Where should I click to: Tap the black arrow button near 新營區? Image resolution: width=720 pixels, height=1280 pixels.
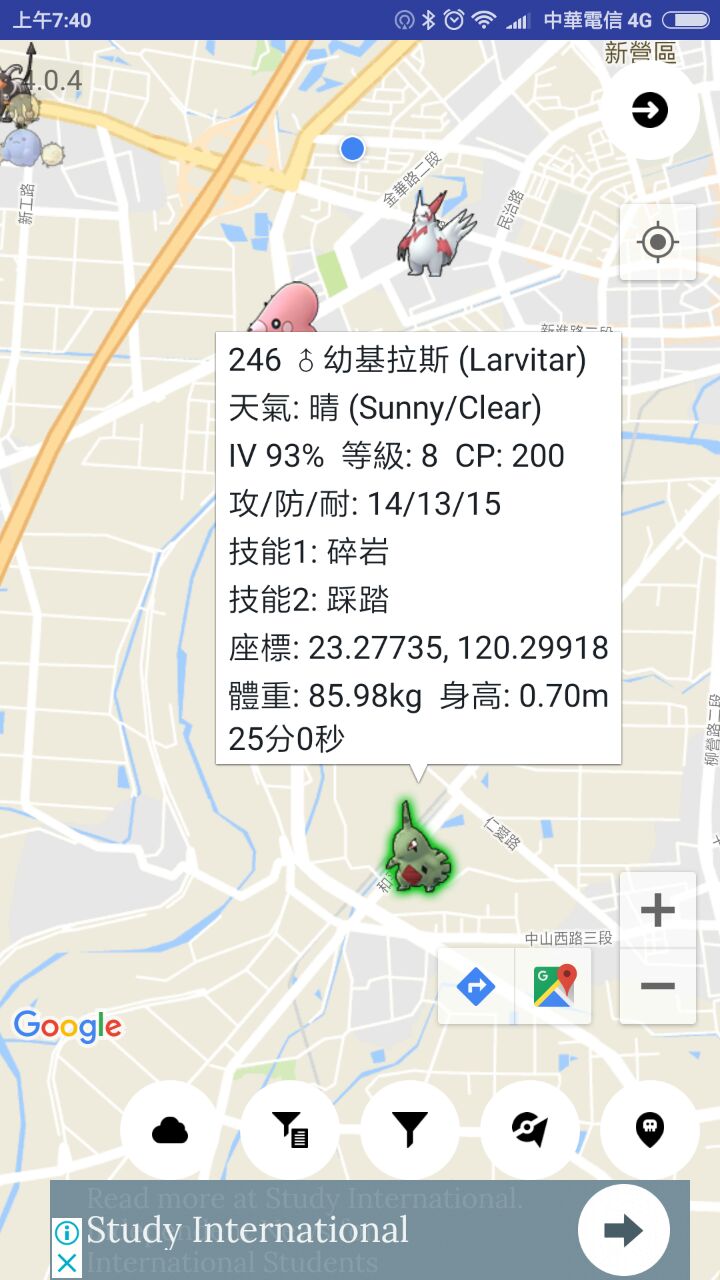(x=650, y=110)
